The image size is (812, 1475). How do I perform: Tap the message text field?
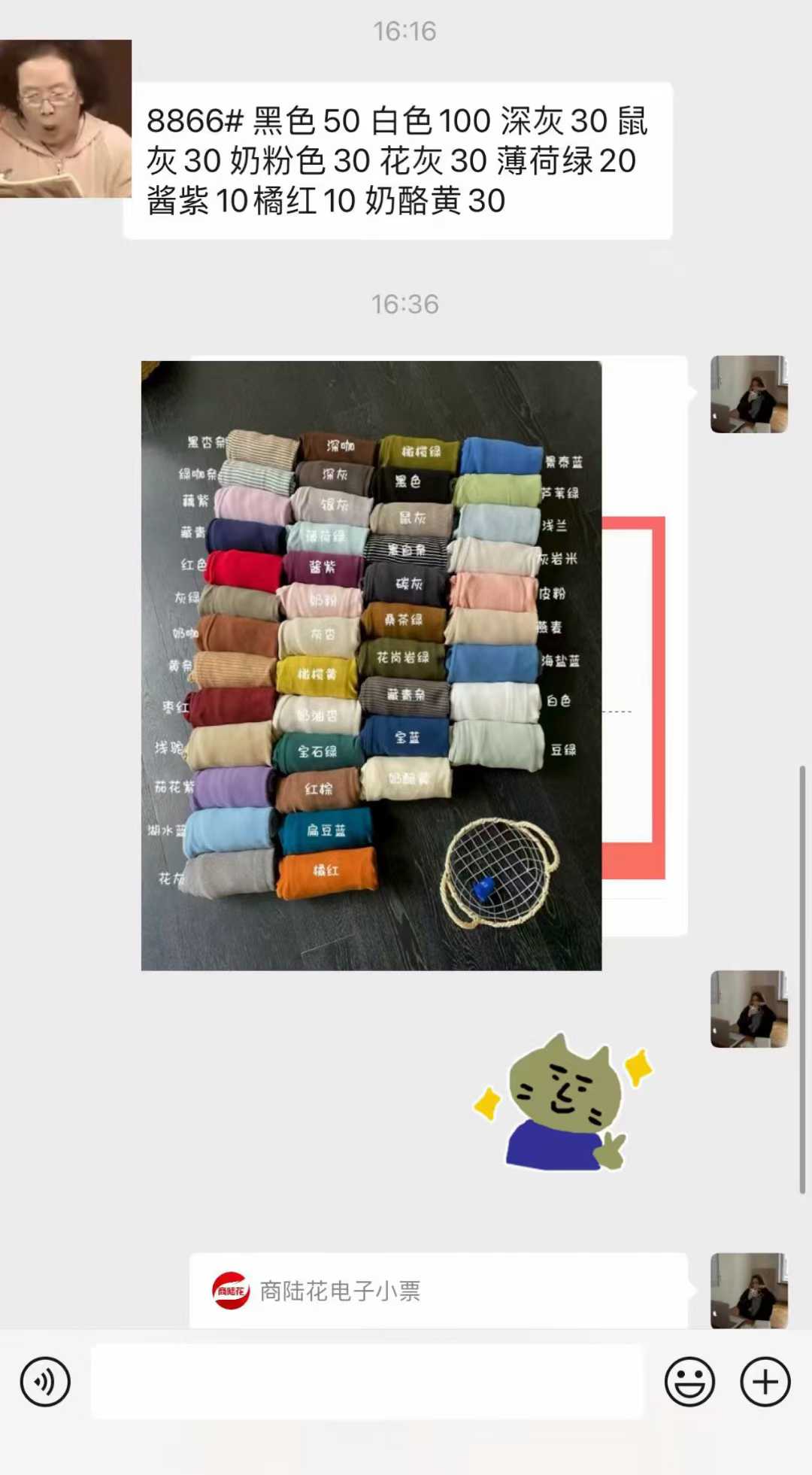tap(367, 1382)
